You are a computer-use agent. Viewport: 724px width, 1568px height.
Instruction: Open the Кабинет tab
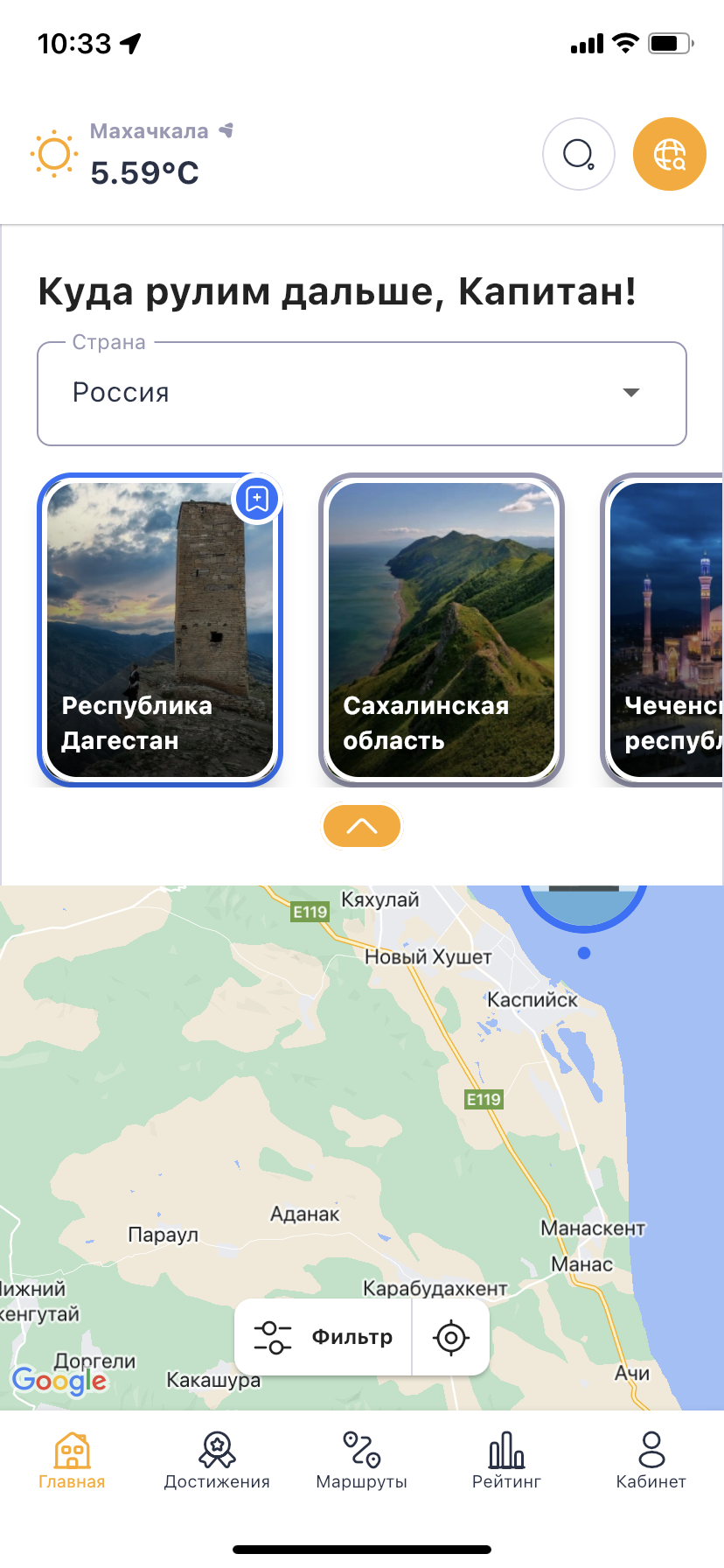point(651,1460)
